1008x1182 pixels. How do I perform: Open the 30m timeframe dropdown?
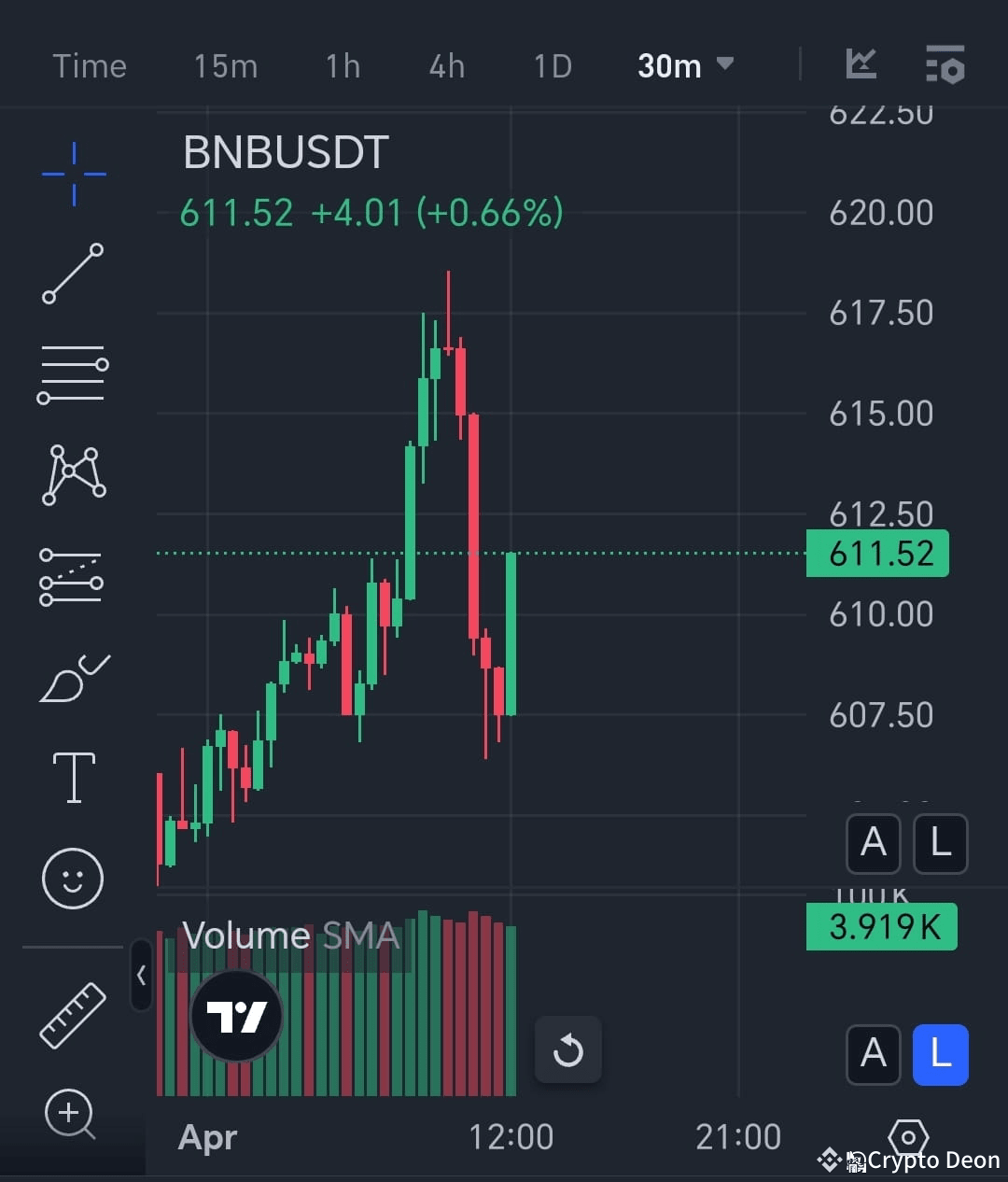point(686,65)
